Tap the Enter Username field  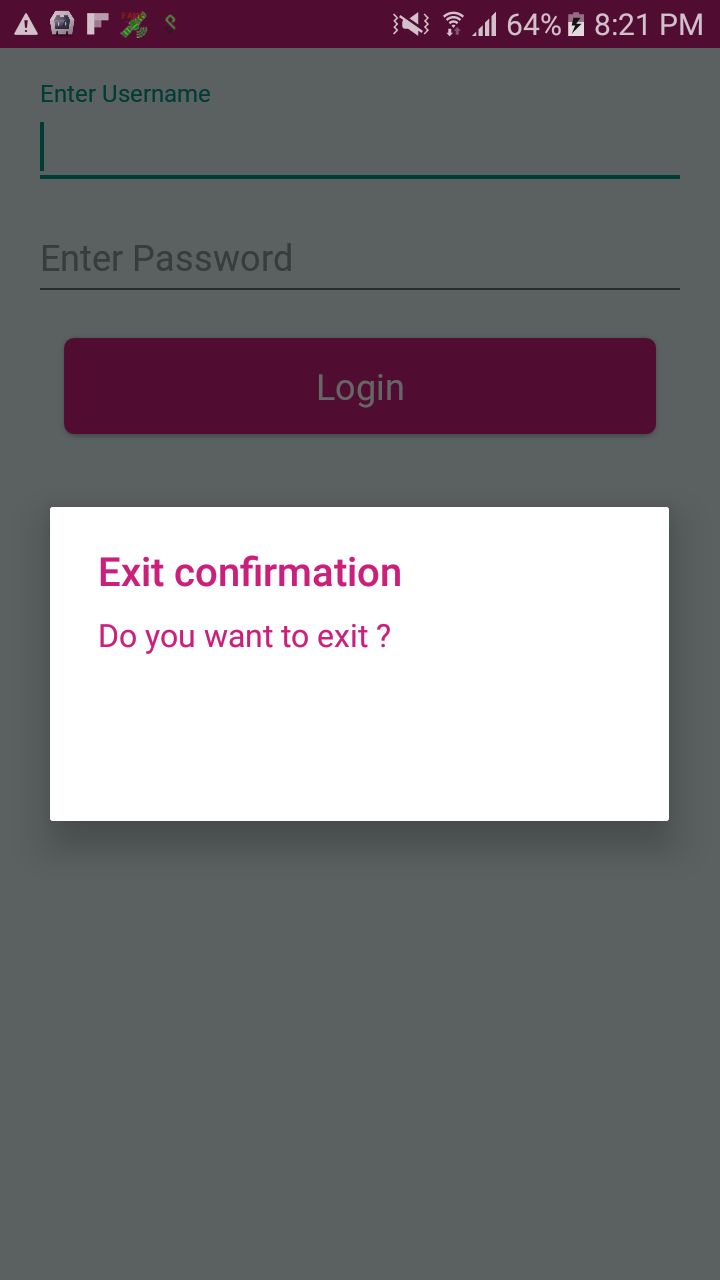pyautogui.click(x=360, y=147)
